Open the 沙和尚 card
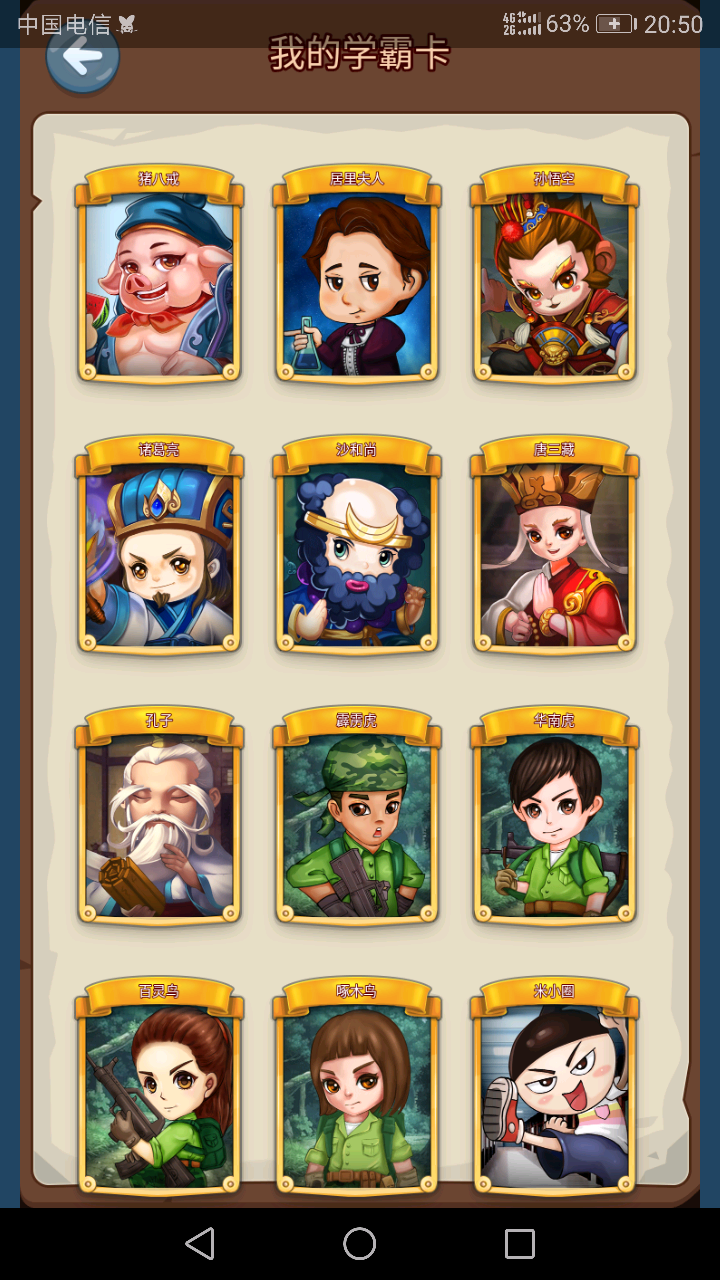The height and width of the screenshot is (1280, 720). coord(357,550)
